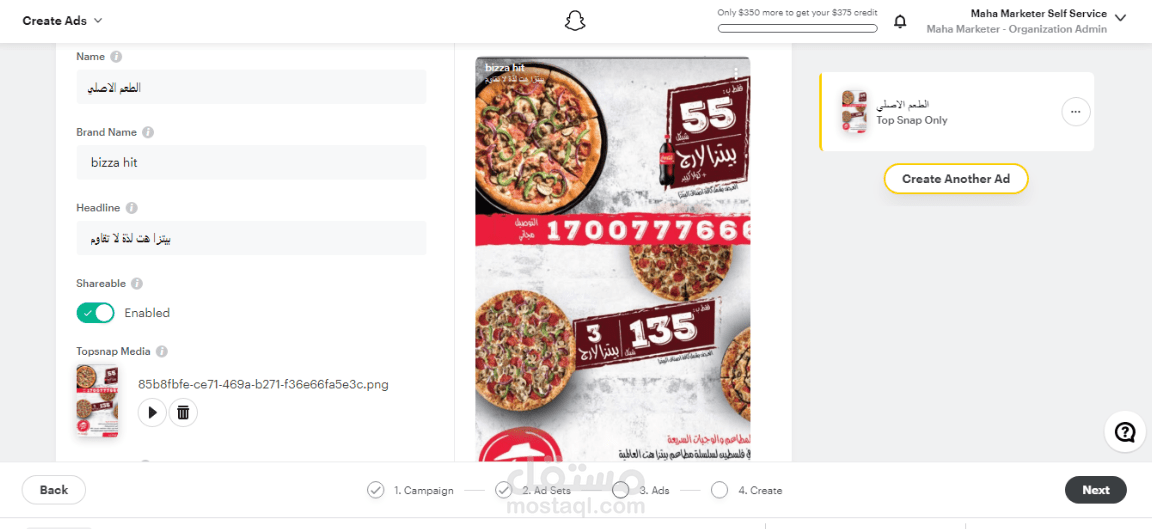The height and width of the screenshot is (529, 1152).
Task: Show info for Topsnap Media
Action: 162,352
